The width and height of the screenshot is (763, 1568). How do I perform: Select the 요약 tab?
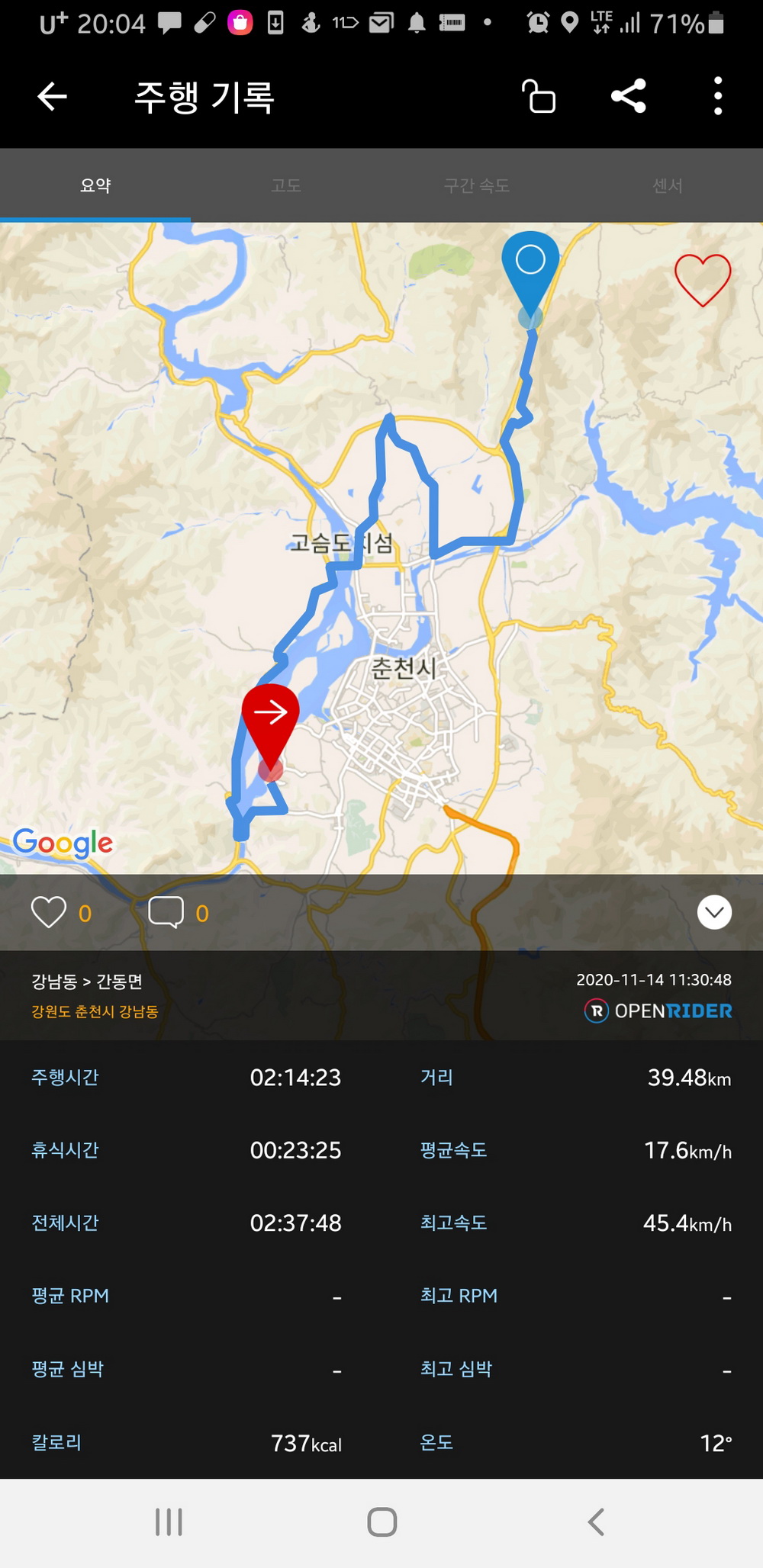pyautogui.click(x=95, y=185)
